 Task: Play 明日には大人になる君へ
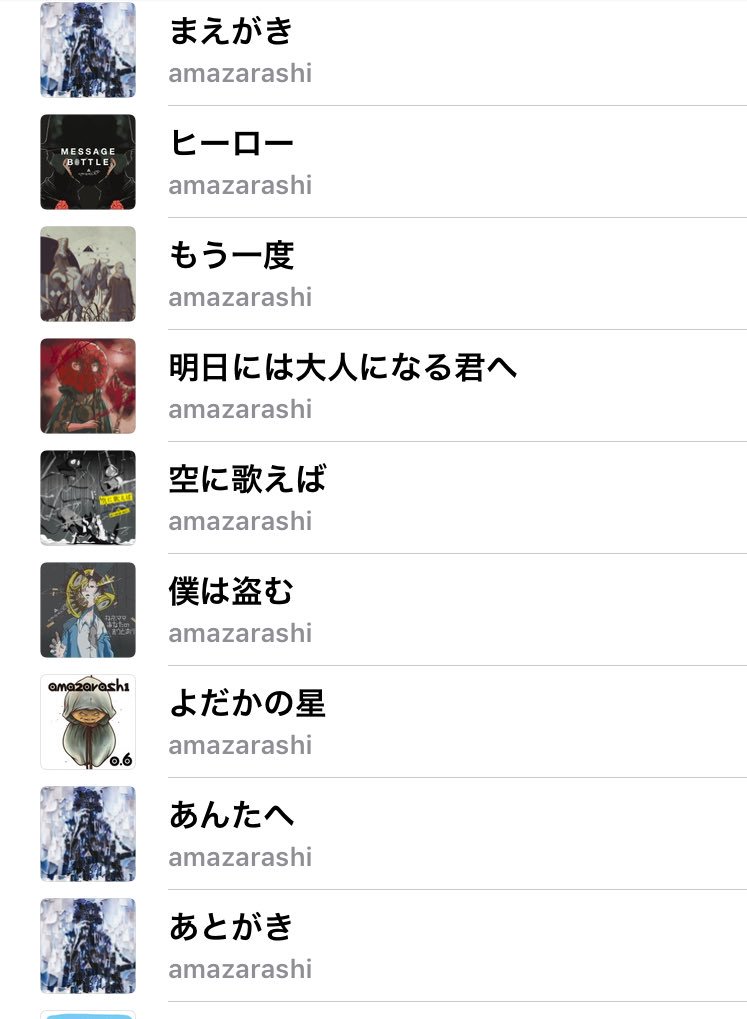point(342,367)
